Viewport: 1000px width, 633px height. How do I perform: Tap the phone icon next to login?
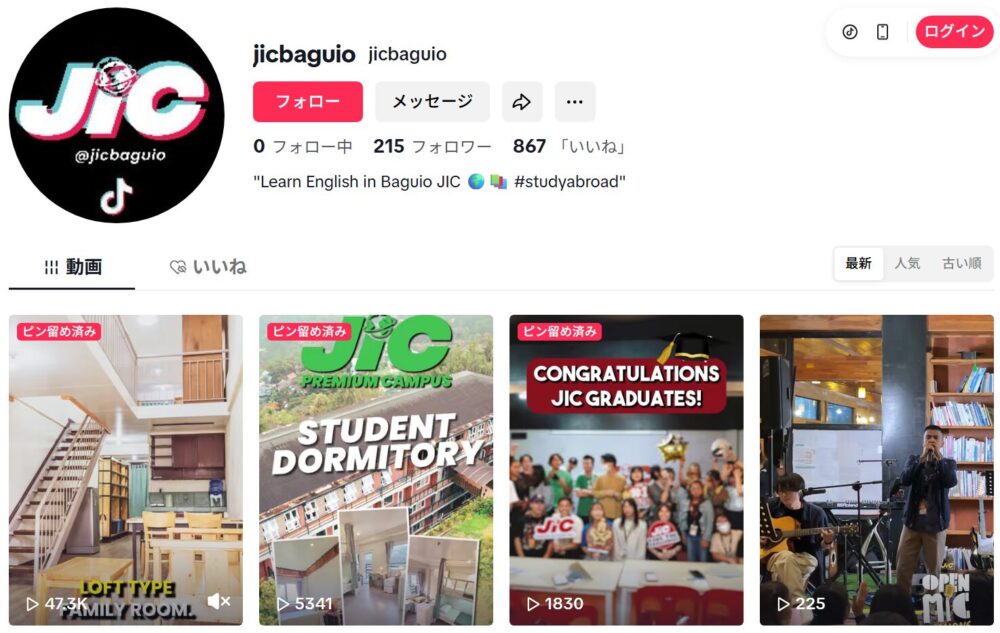(x=882, y=32)
